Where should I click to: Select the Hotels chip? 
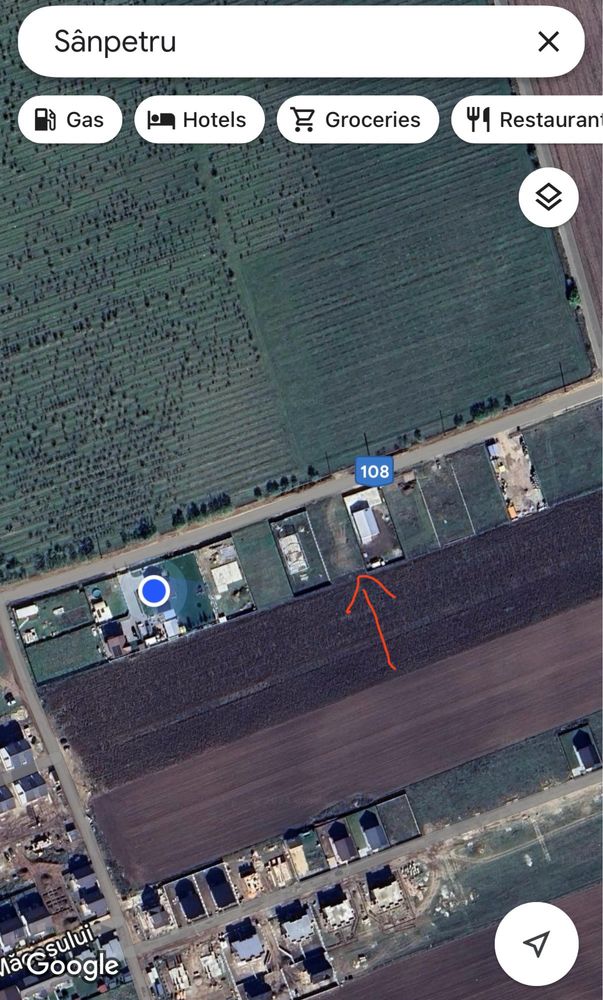coord(198,120)
